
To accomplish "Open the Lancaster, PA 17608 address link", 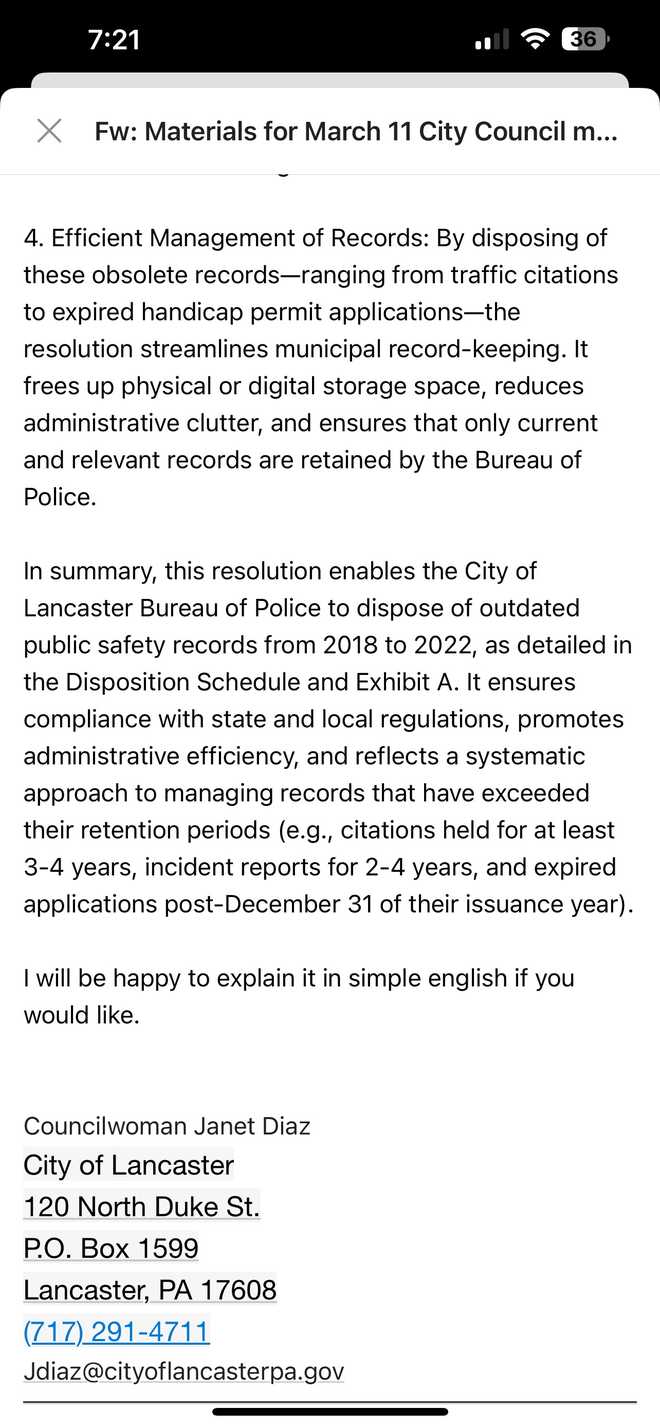I will point(150,1290).
